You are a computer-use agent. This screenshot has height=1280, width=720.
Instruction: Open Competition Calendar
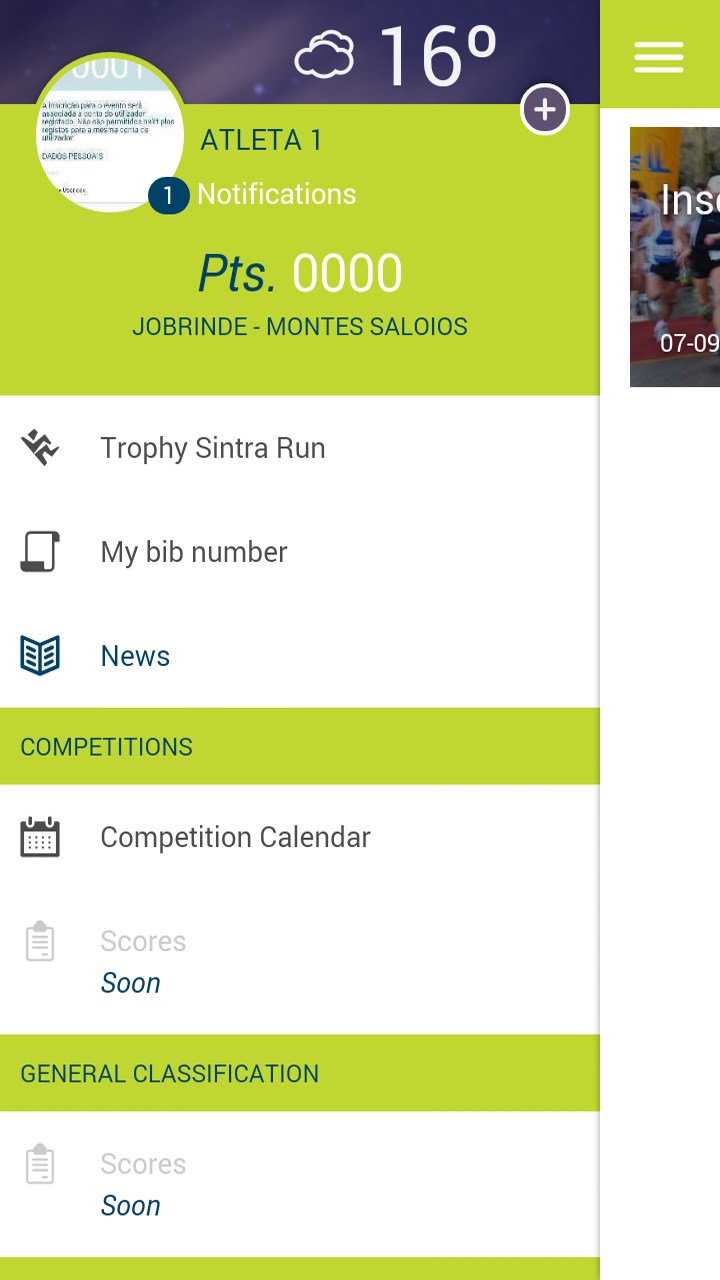(235, 837)
